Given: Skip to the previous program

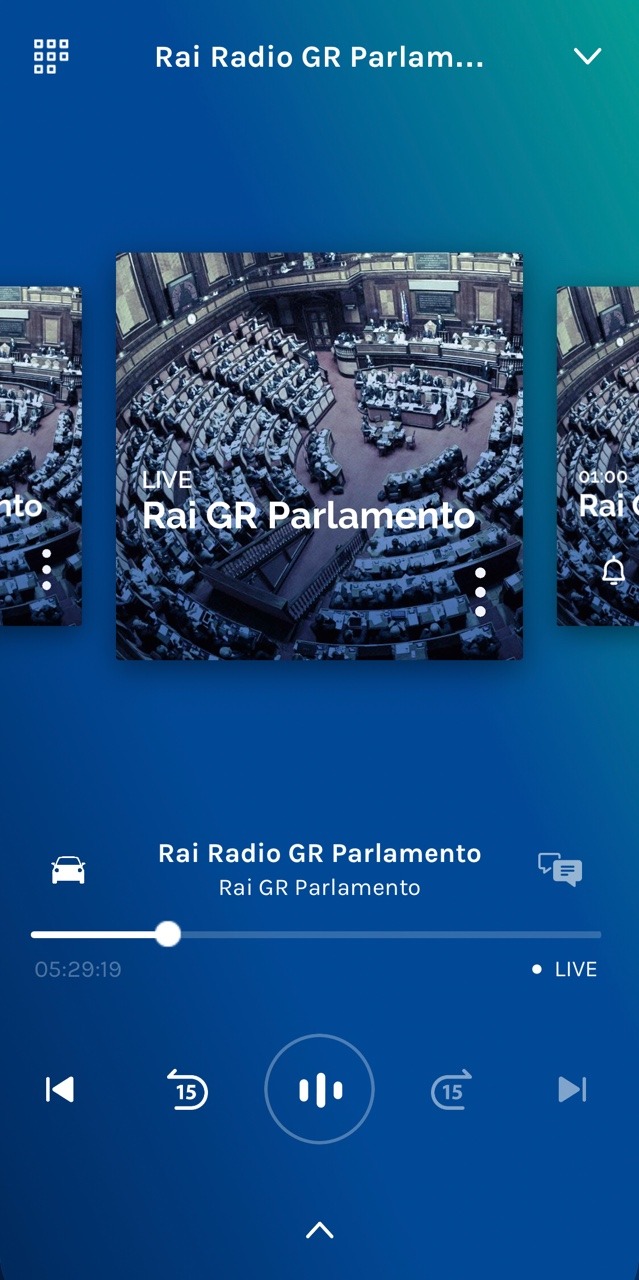Looking at the screenshot, I should (60, 1089).
